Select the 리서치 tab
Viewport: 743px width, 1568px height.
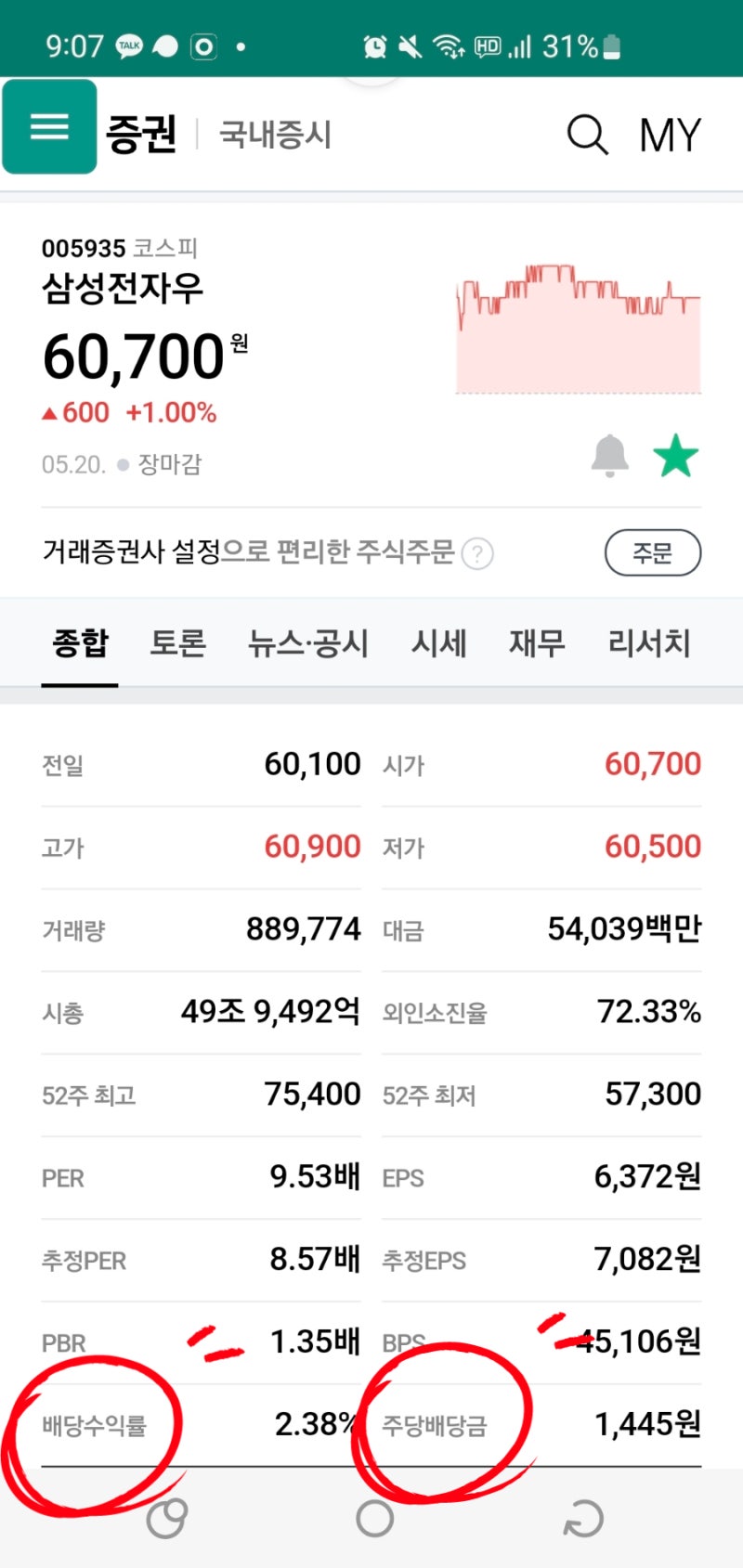[649, 643]
